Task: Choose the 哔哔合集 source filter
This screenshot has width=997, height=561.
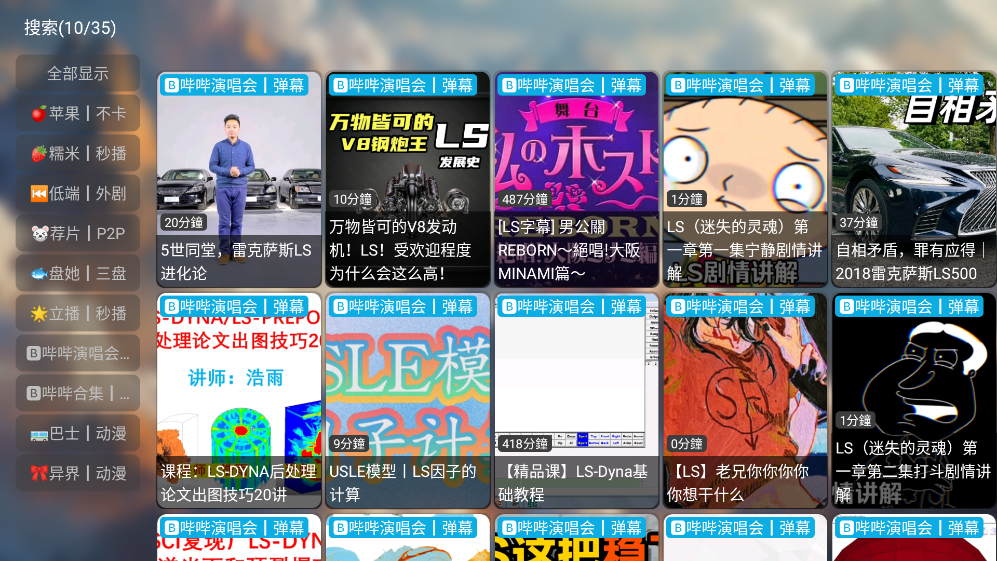Action: pyautogui.click(x=78, y=394)
